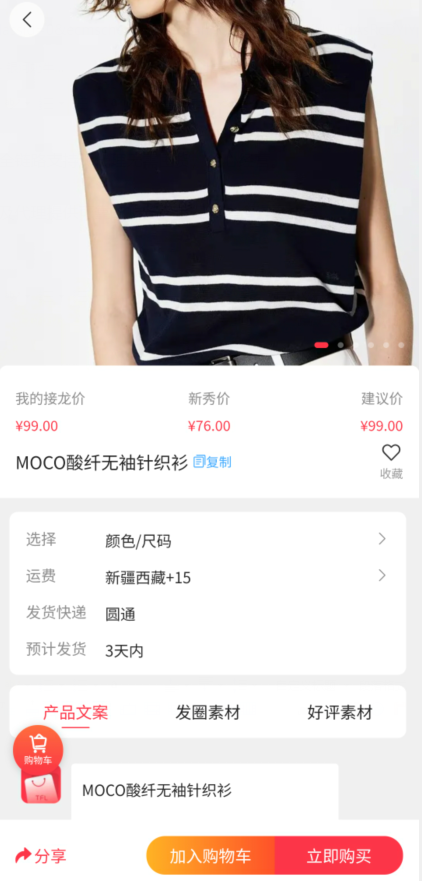
Task: Switch to the 发圈素材 tab
Action: pos(208,713)
